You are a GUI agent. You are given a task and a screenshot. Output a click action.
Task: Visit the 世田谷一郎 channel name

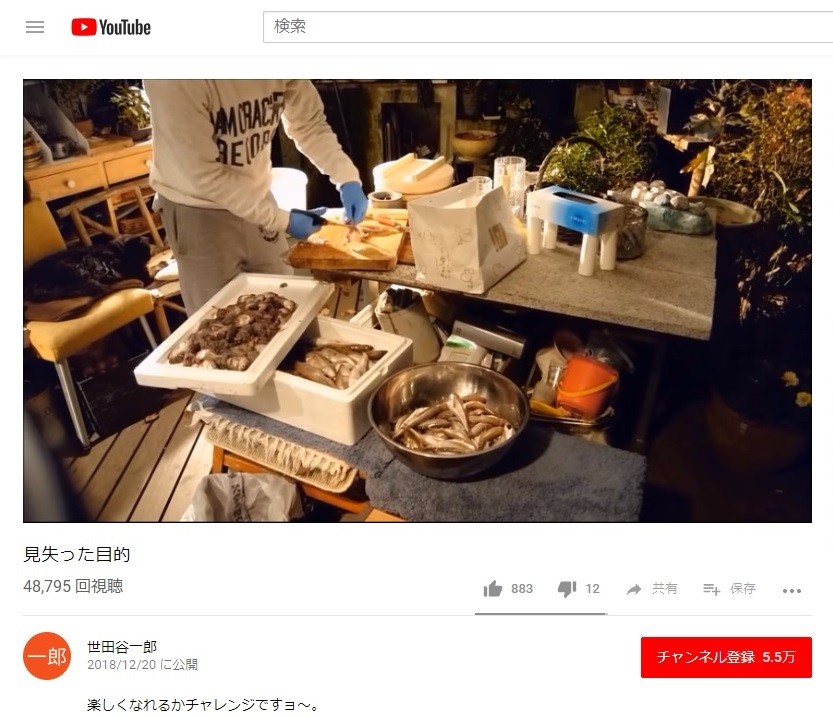pos(122,646)
